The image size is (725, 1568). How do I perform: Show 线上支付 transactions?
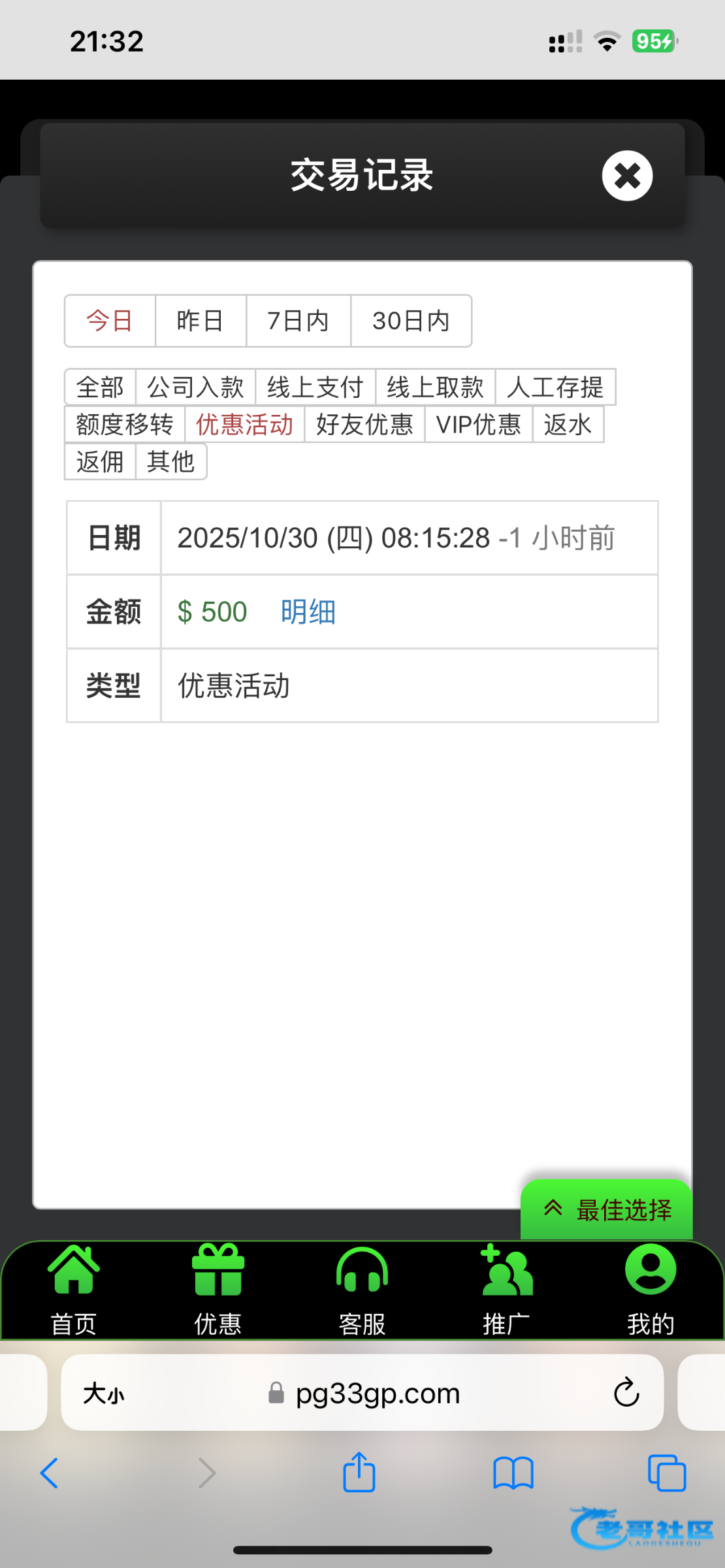pyautogui.click(x=315, y=387)
